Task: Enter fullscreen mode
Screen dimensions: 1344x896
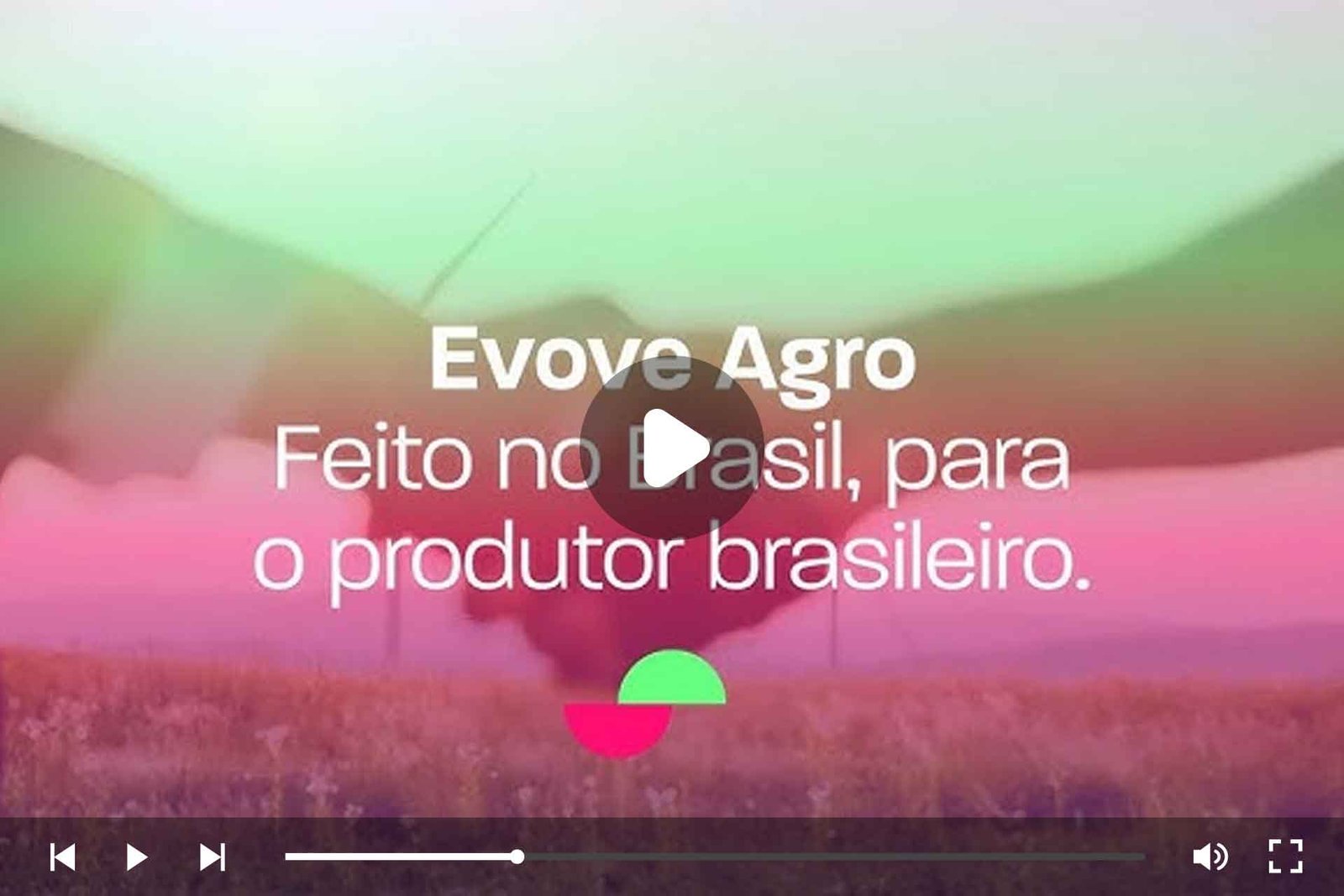Action: pos(1284,857)
